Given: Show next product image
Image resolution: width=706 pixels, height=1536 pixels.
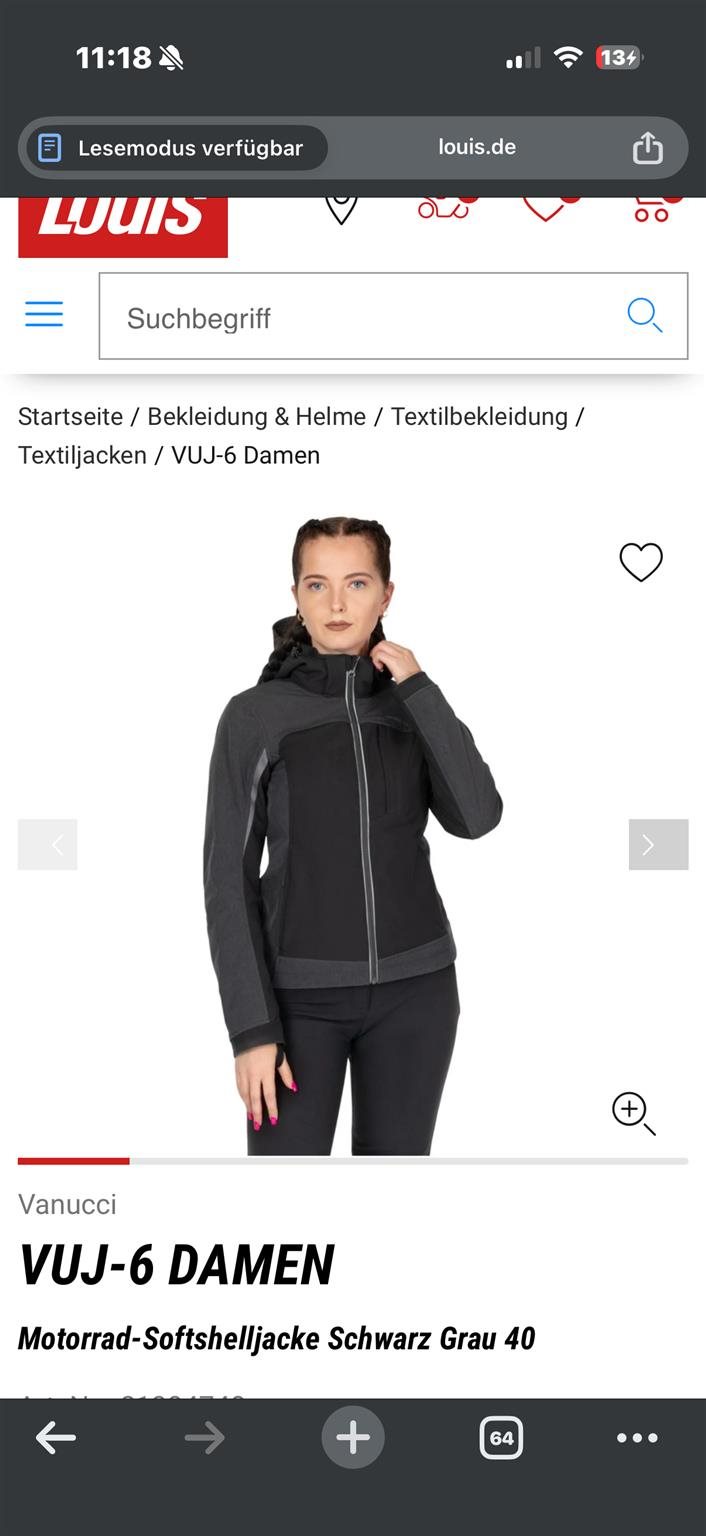Looking at the screenshot, I should click(x=658, y=845).
